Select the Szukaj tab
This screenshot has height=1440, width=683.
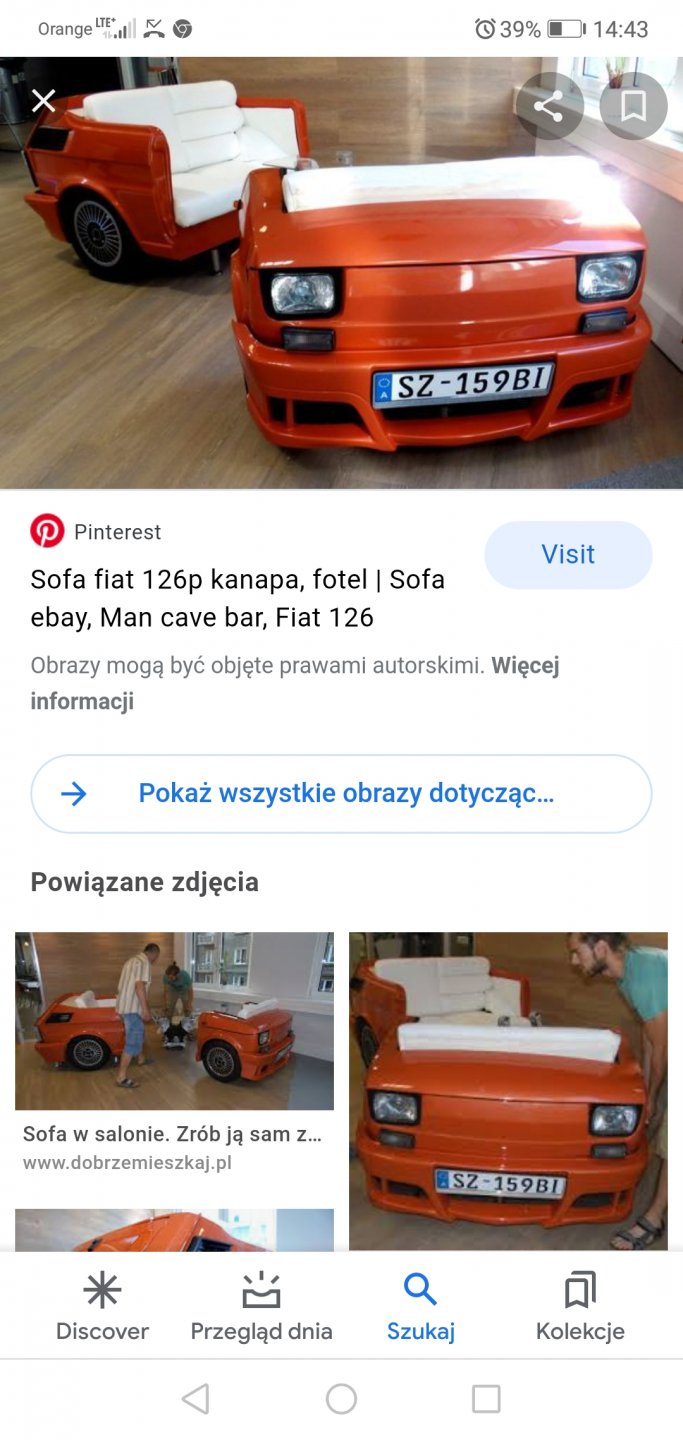click(x=420, y=1306)
